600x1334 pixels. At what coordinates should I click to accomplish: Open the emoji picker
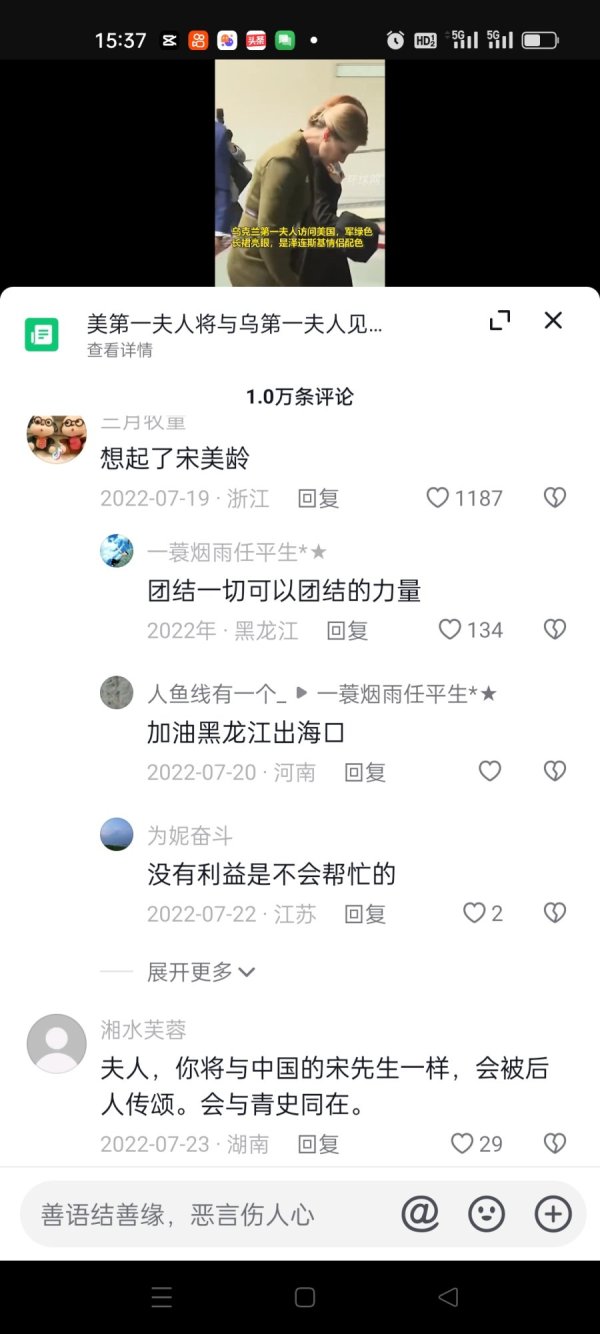(487, 1214)
